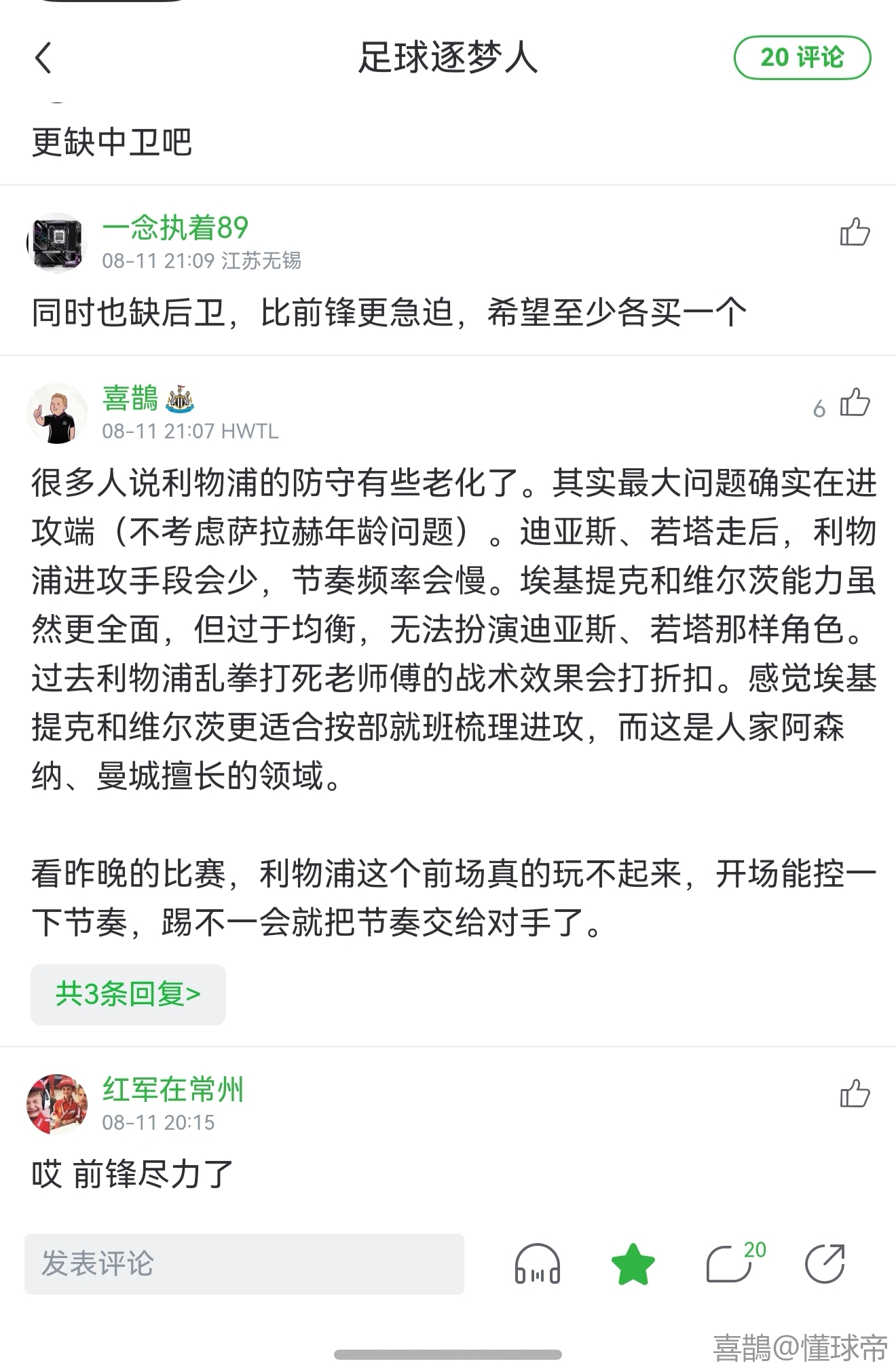
Task: Open 一念执着89's profile avatar
Action: tap(57, 243)
